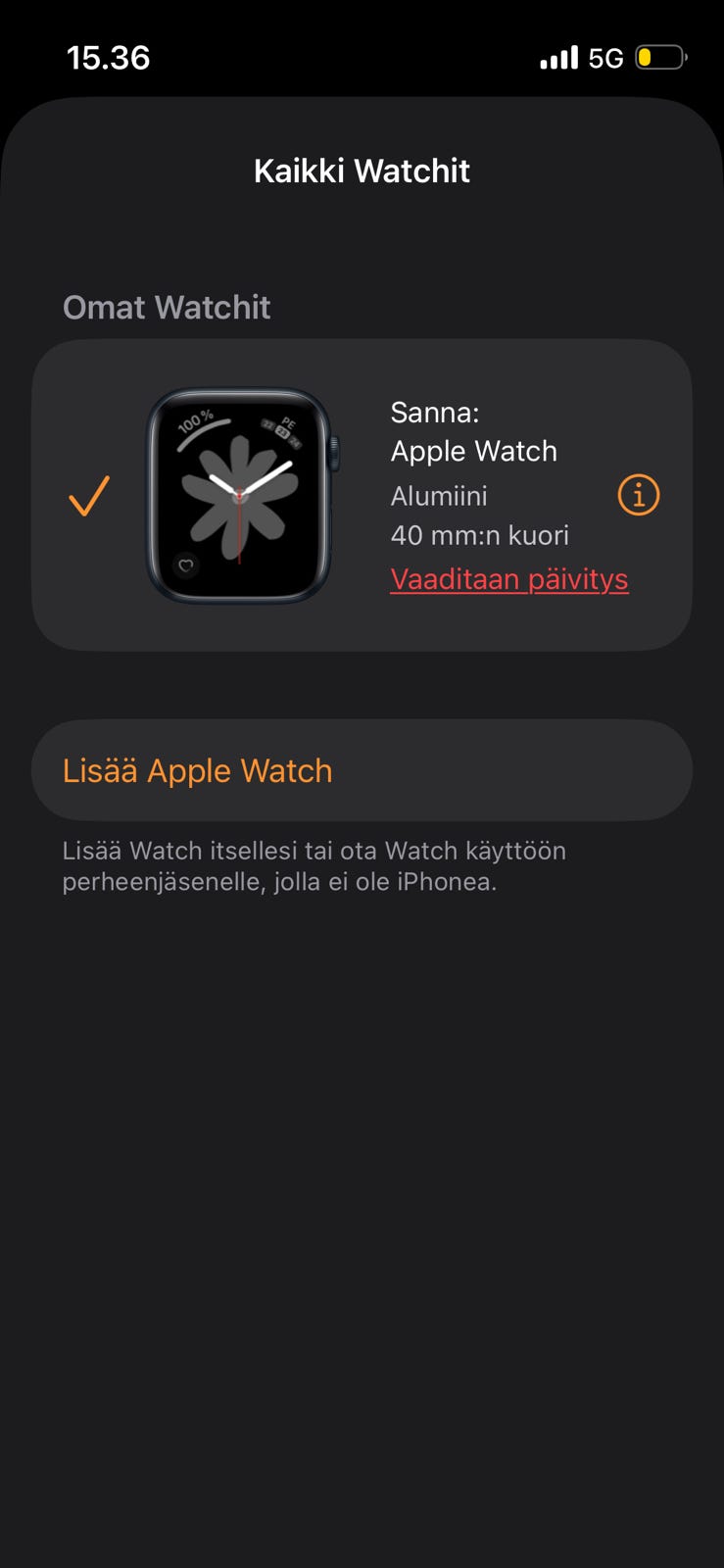724x1568 pixels.
Task: Tap the "Vaaditaan päivitys" link
Action: click(x=508, y=579)
